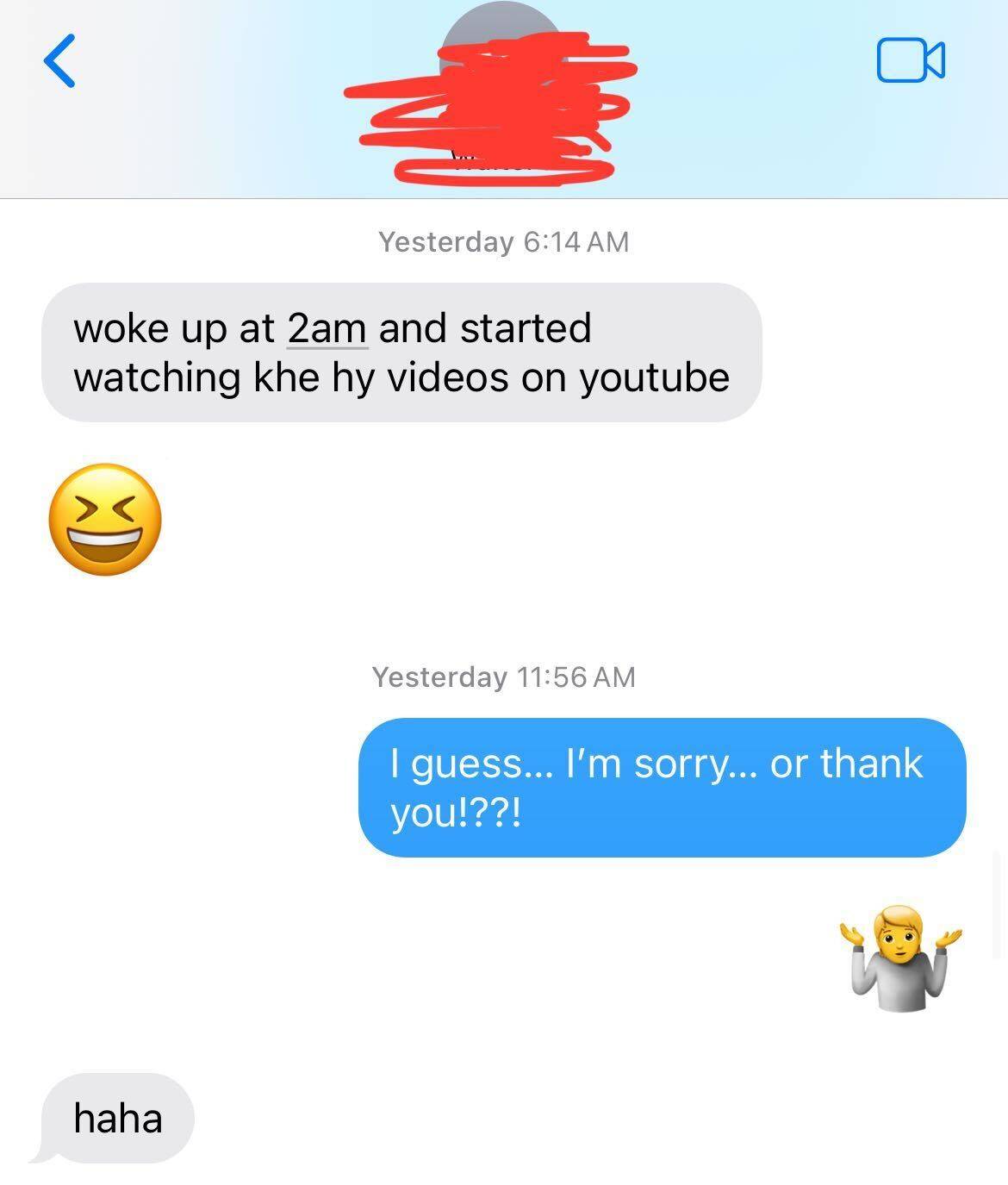Screen dimensions: 1008x1185
Task: Open the contact details at top
Action: (502, 95)
